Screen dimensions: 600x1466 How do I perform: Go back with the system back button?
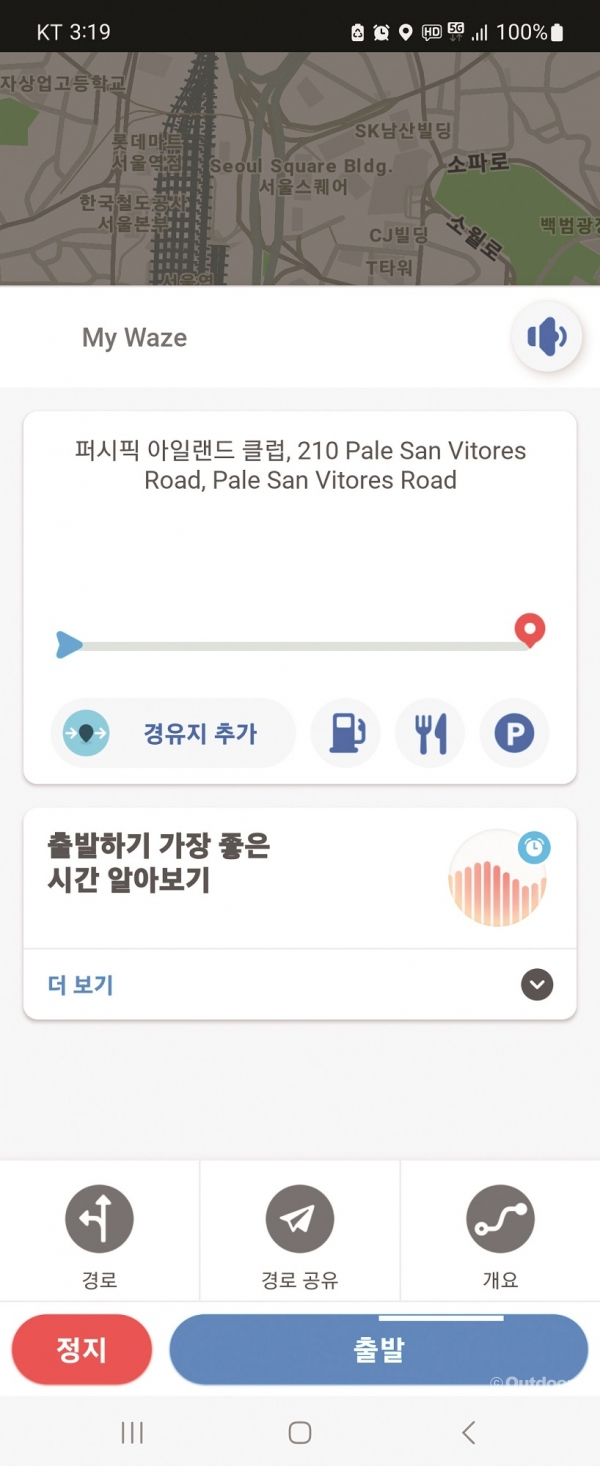pos(467,1432)
